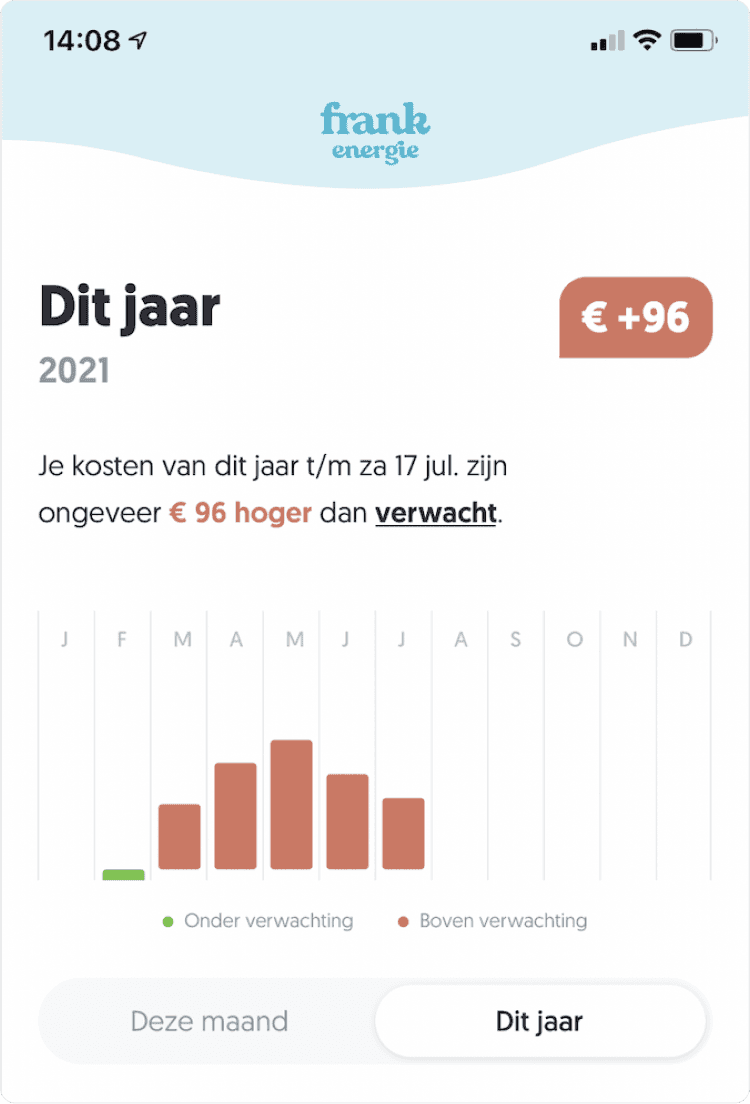Open the 'verwacht' link in the summary text
This screenshot has height=1104, width=750.
tap(435, 512)
